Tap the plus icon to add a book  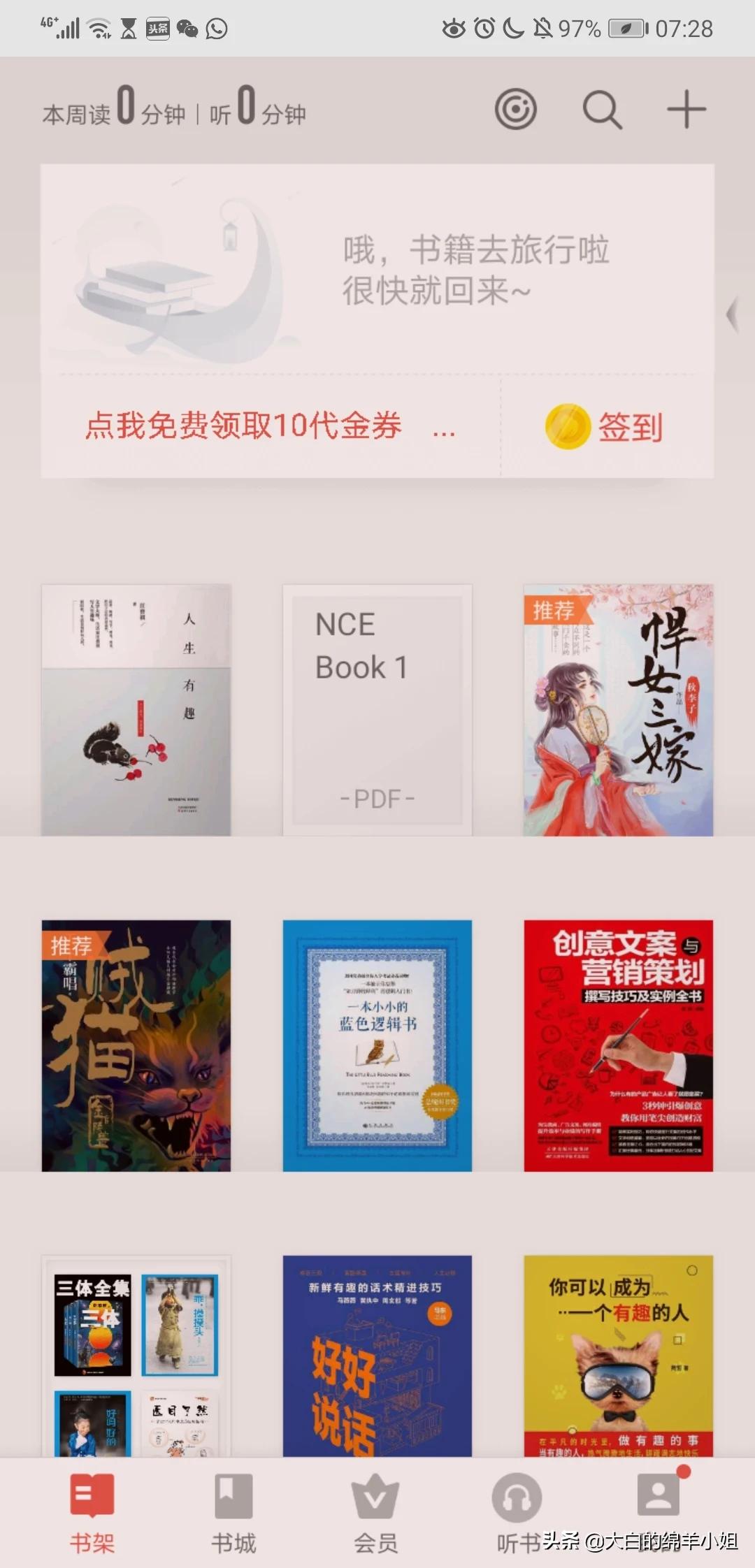[x=686, y=109]
